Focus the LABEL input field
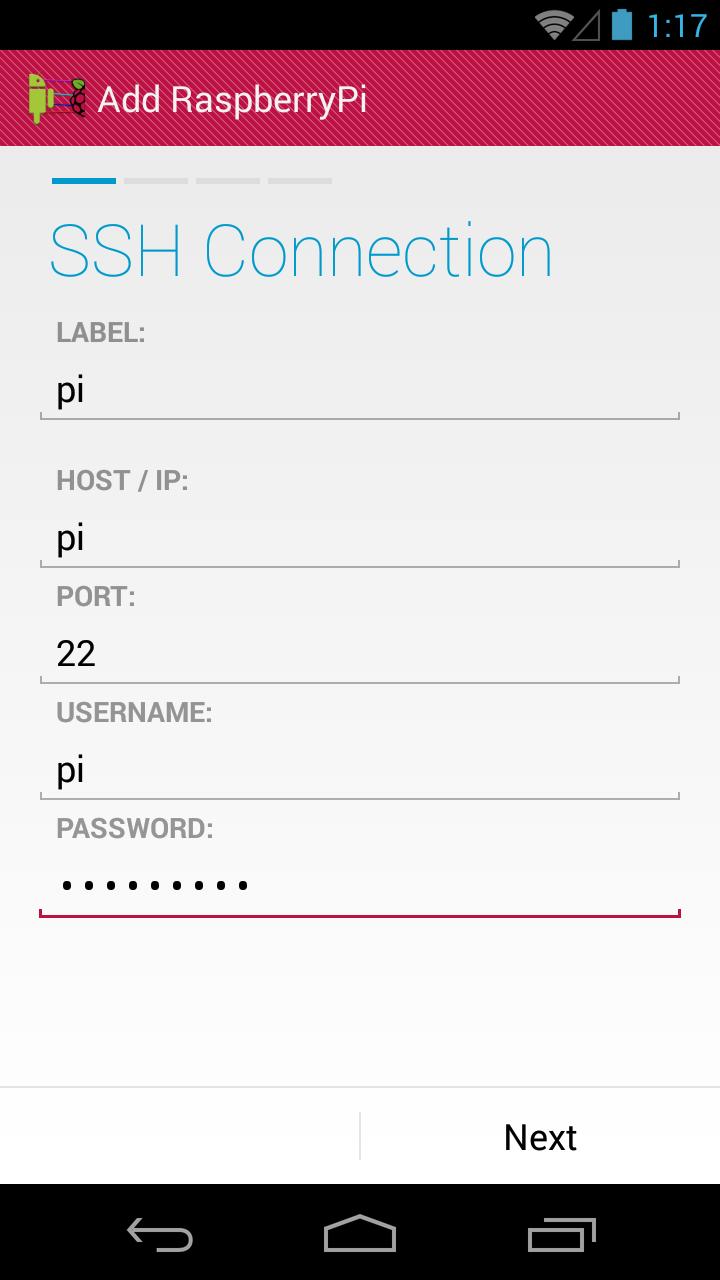This screenshot has height=1280, width=720. click(360, 392)
